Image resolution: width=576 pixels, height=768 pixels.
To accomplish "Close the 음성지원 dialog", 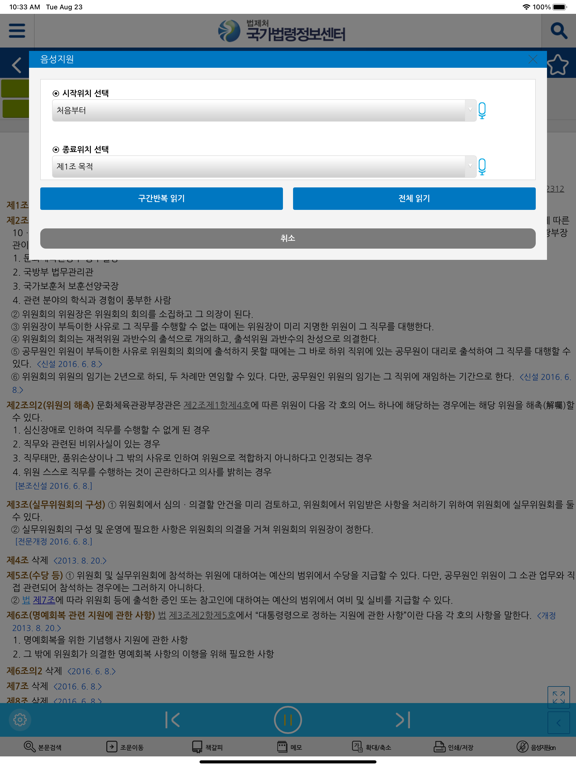I will (x=533, y=60).
